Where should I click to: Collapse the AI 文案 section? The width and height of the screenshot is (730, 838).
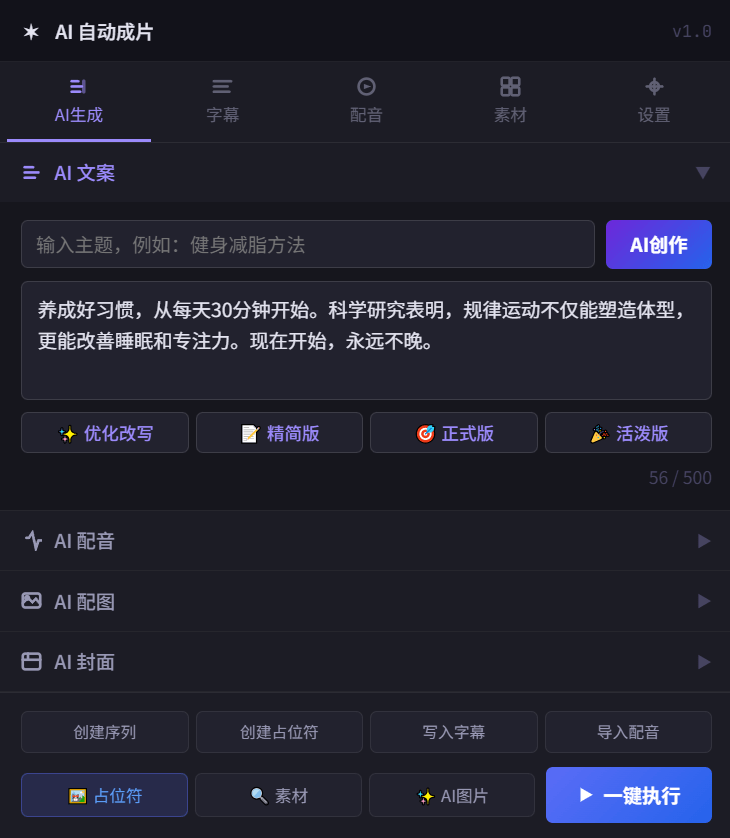pyautogui.click(x=703, y=171)
